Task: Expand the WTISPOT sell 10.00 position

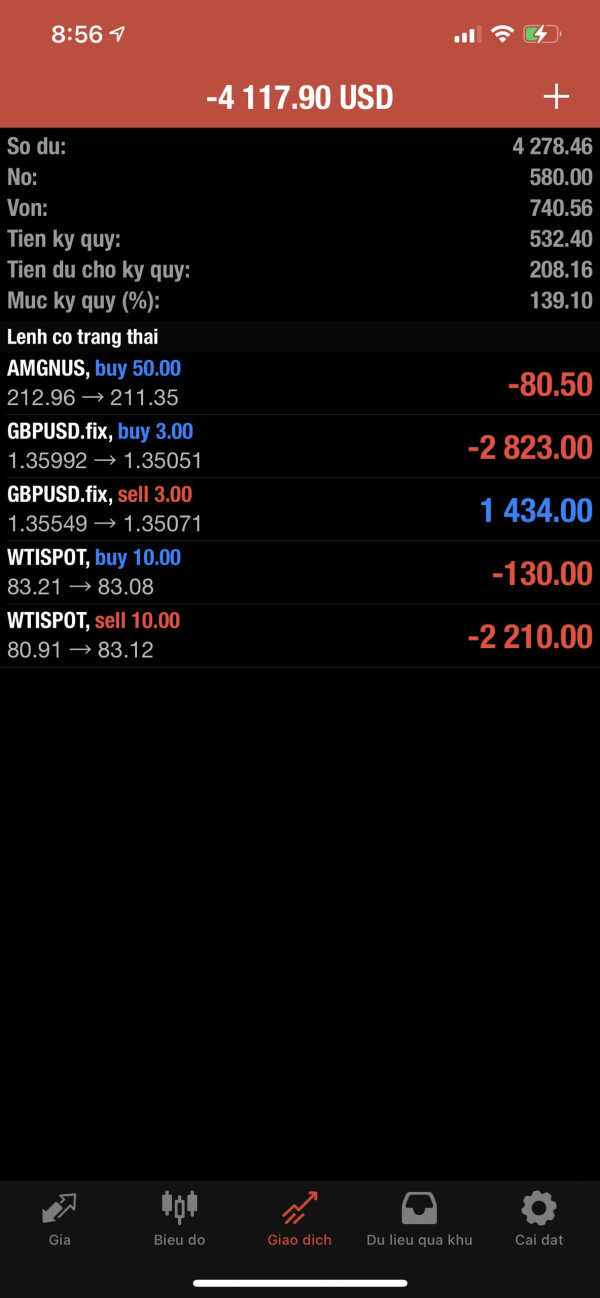Action: pos(300,636)
